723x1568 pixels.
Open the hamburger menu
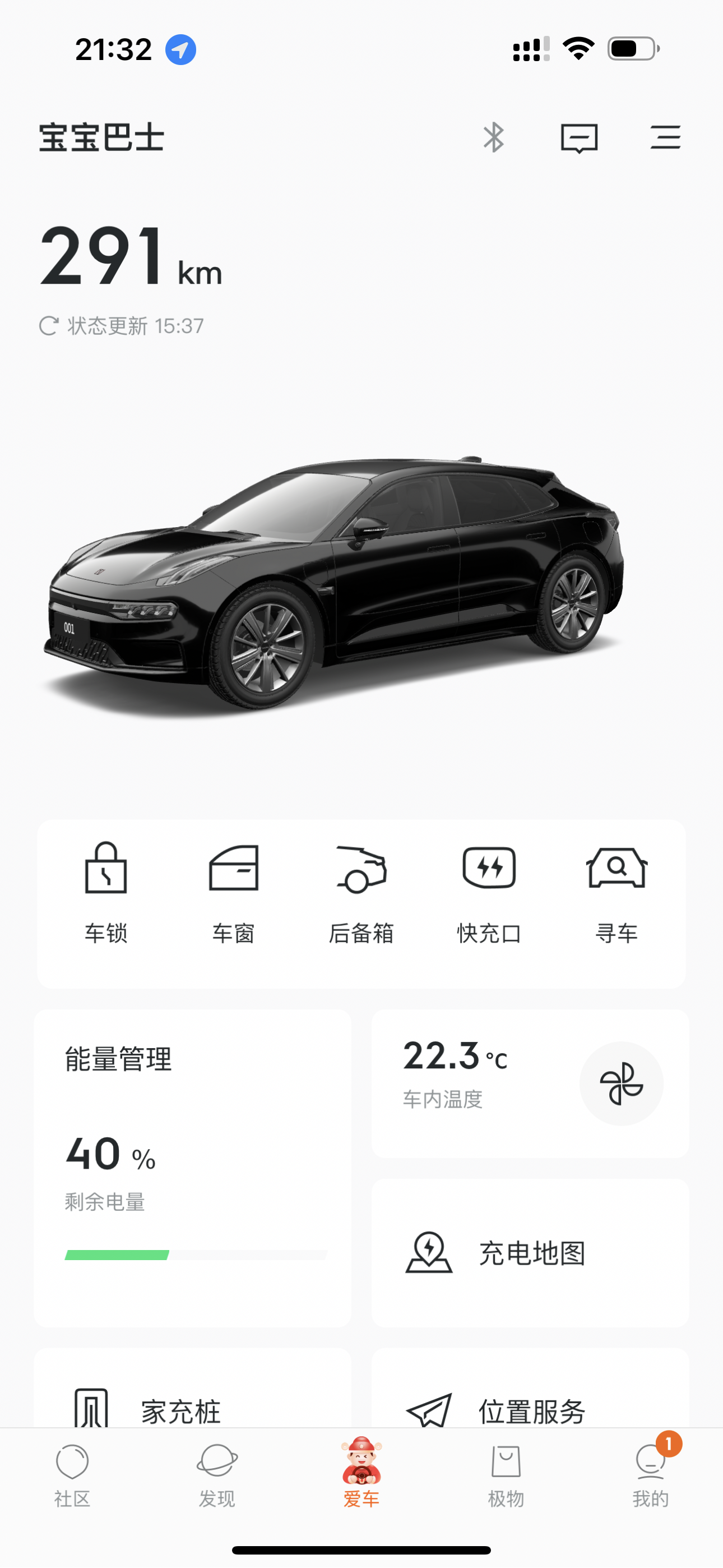coord(665,137)
